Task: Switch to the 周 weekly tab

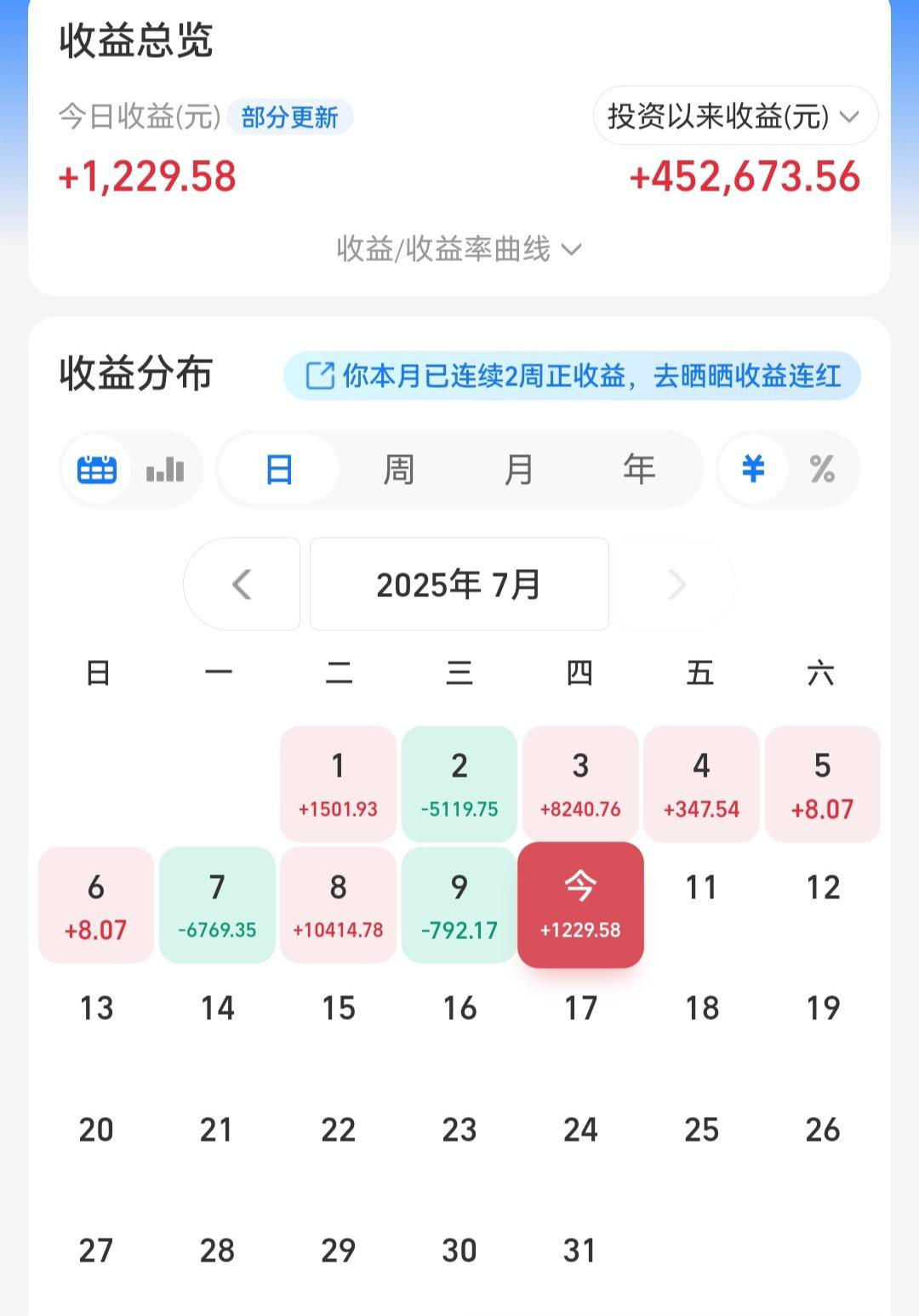Action: pos(399,470)
